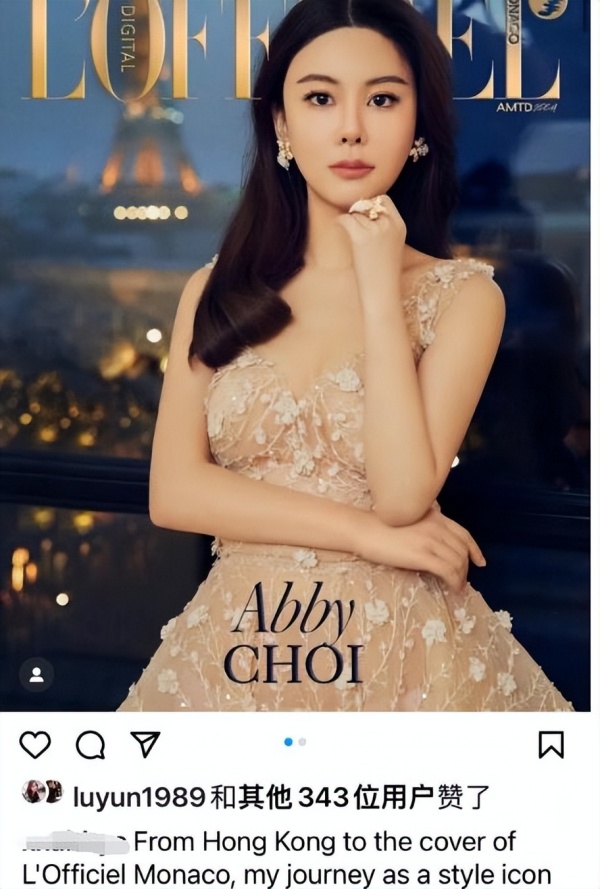This screenshot has height=889, width=600.
Task: Jump to the second photo via carousel dot
Action: 303,742
